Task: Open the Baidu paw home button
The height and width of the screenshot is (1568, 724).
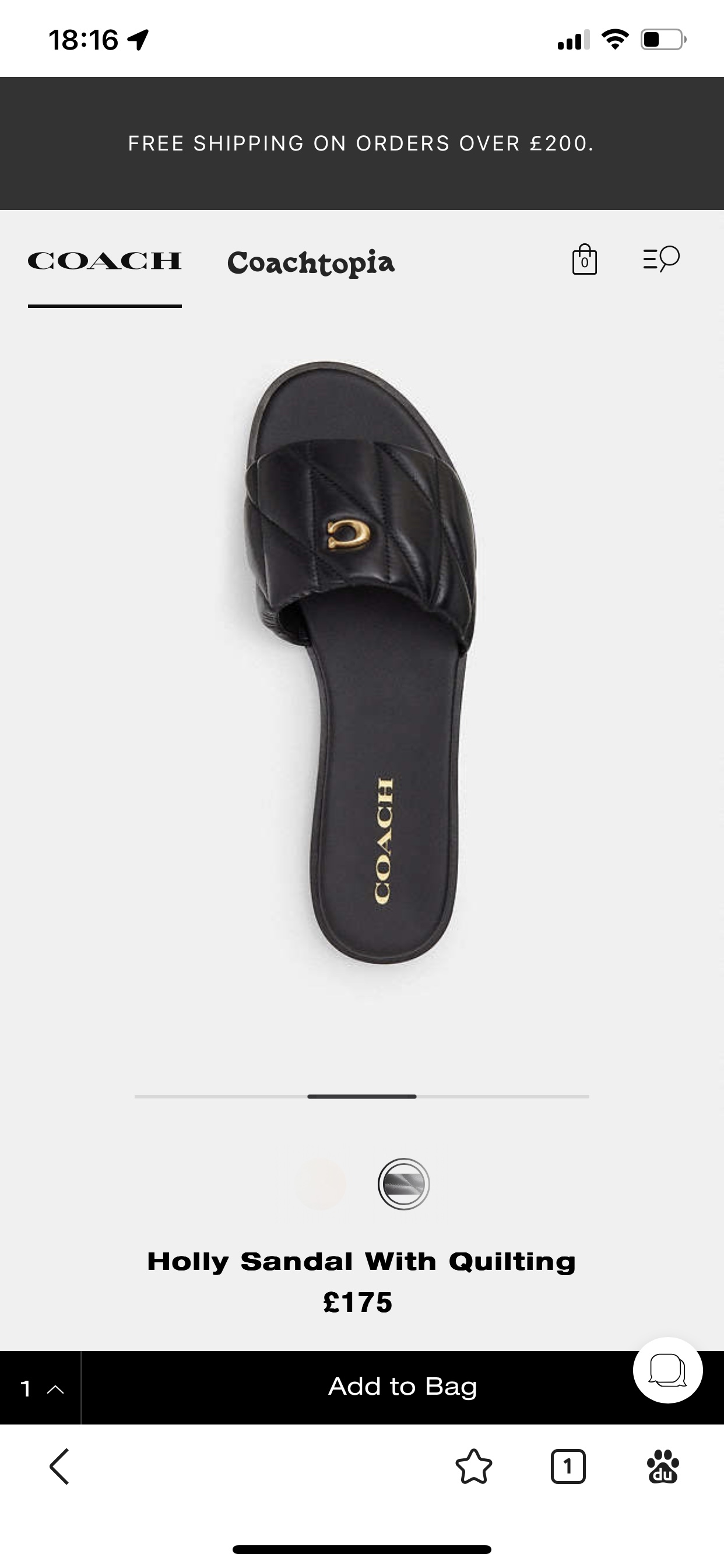Action: [663, 1466]
